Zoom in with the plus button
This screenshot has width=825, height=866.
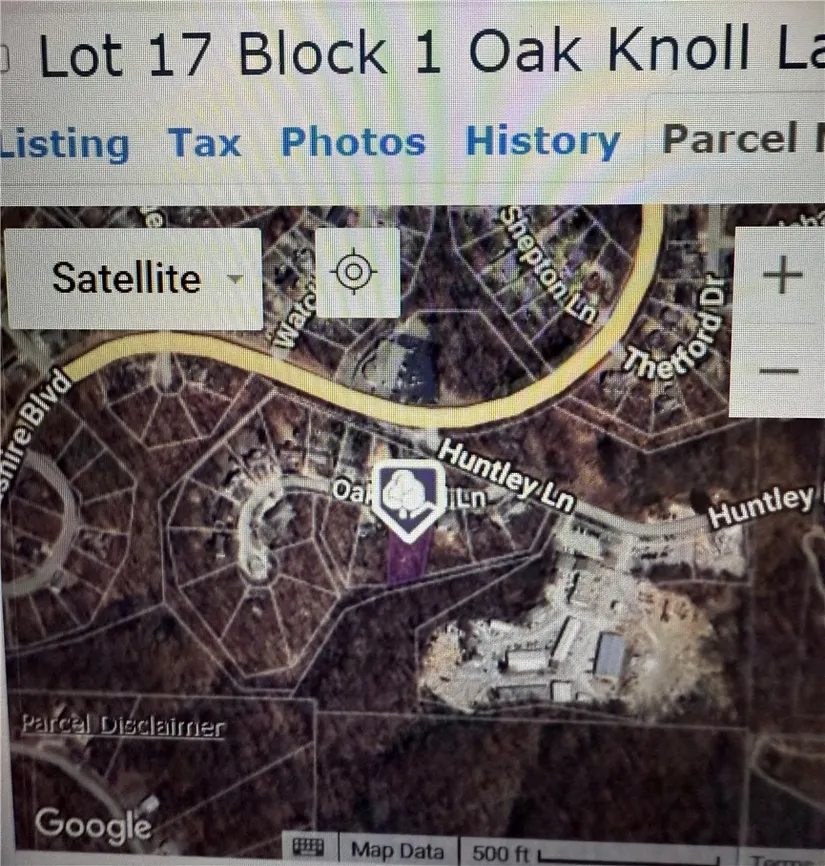pyautogui.click(x=780, y=275)
